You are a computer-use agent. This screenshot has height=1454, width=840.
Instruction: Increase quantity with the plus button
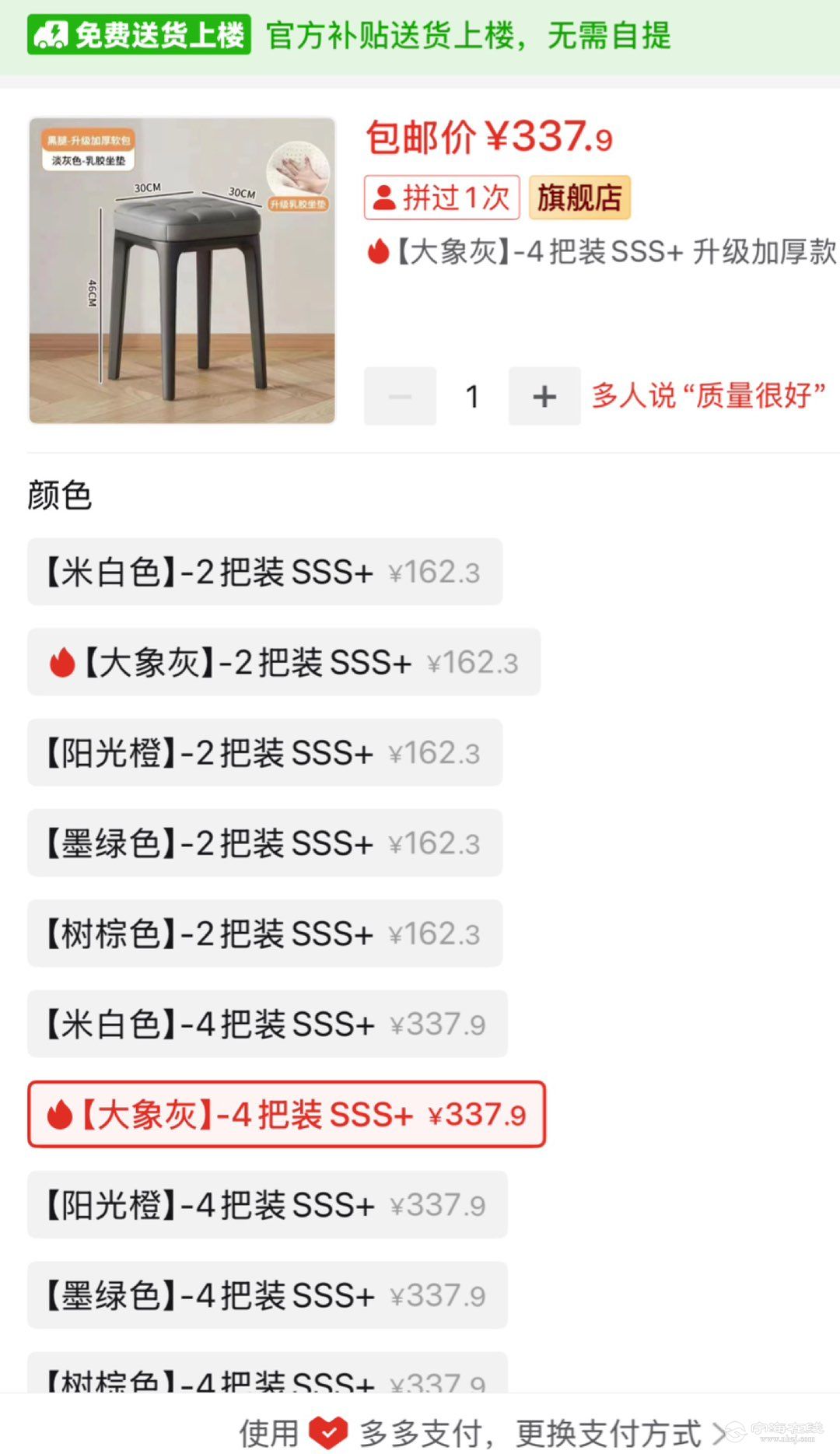coord(544,396)
